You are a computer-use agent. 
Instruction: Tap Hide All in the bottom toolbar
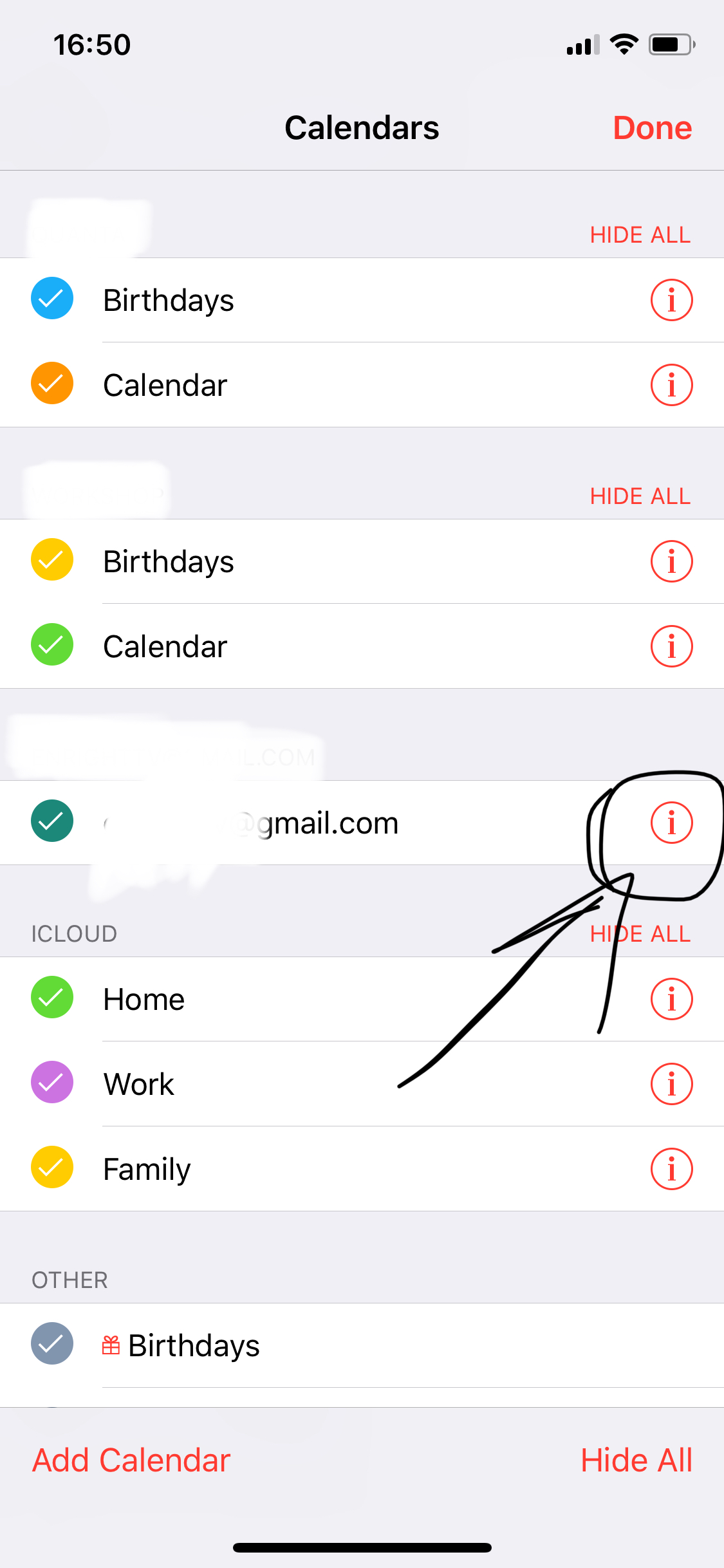(x=636, y=1460)
